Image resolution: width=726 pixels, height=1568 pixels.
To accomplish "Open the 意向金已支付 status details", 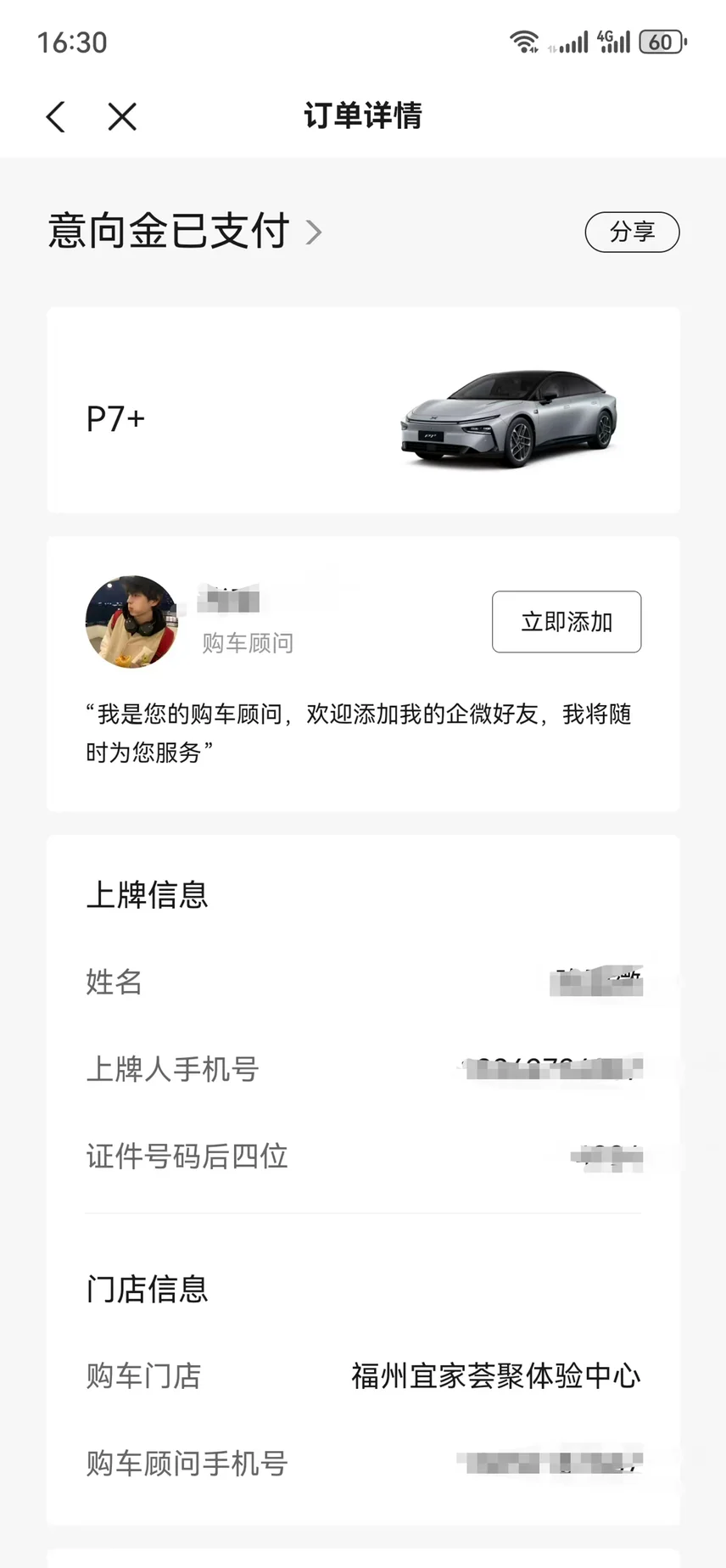I will tap(185, 231).
